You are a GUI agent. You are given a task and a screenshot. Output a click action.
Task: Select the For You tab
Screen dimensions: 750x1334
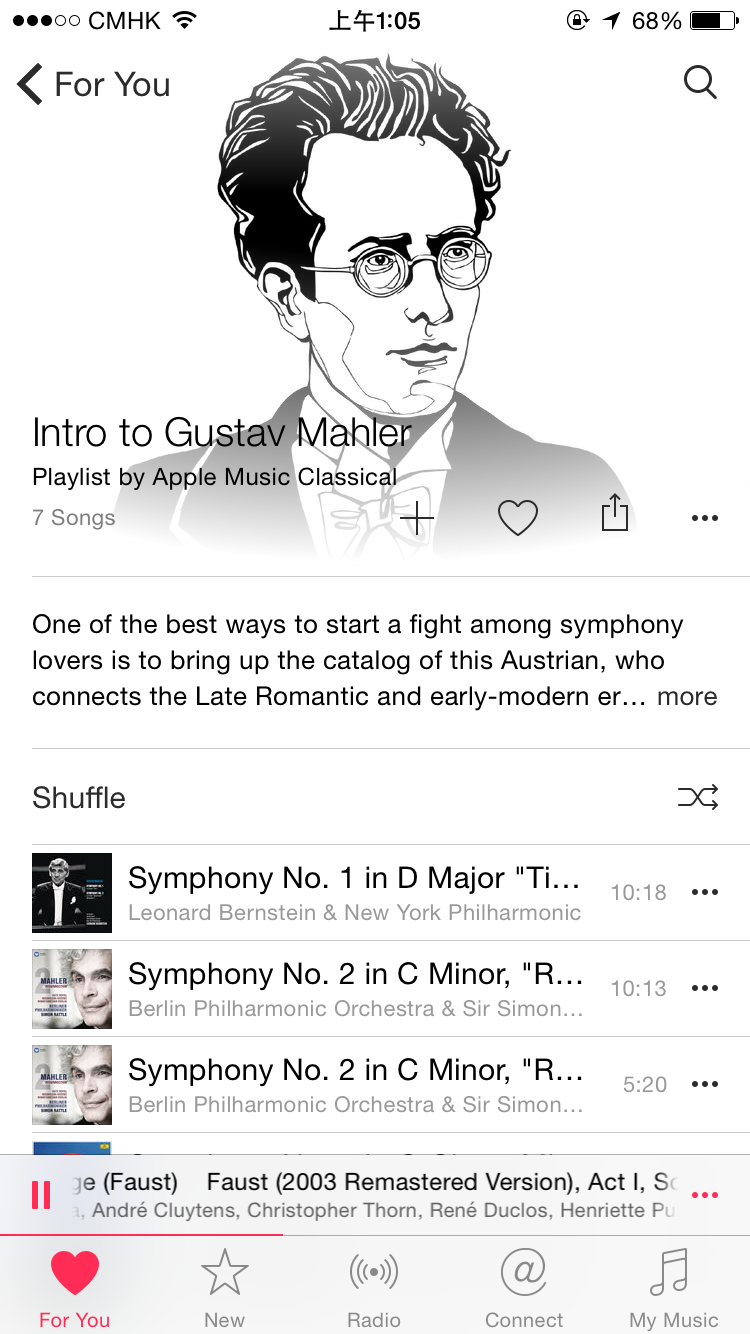pos(75,1288)
